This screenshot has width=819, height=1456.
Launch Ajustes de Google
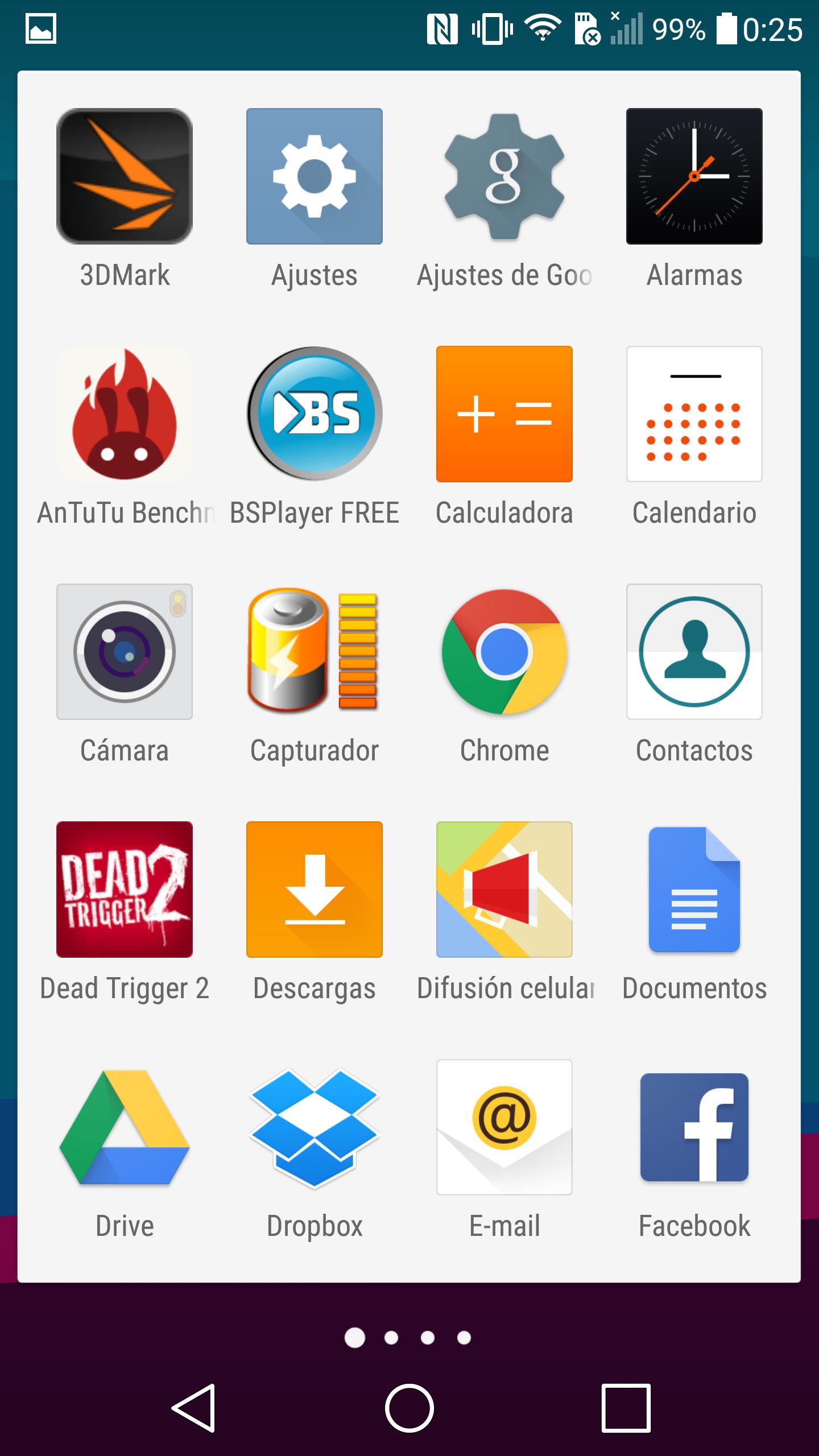(504, 176)
